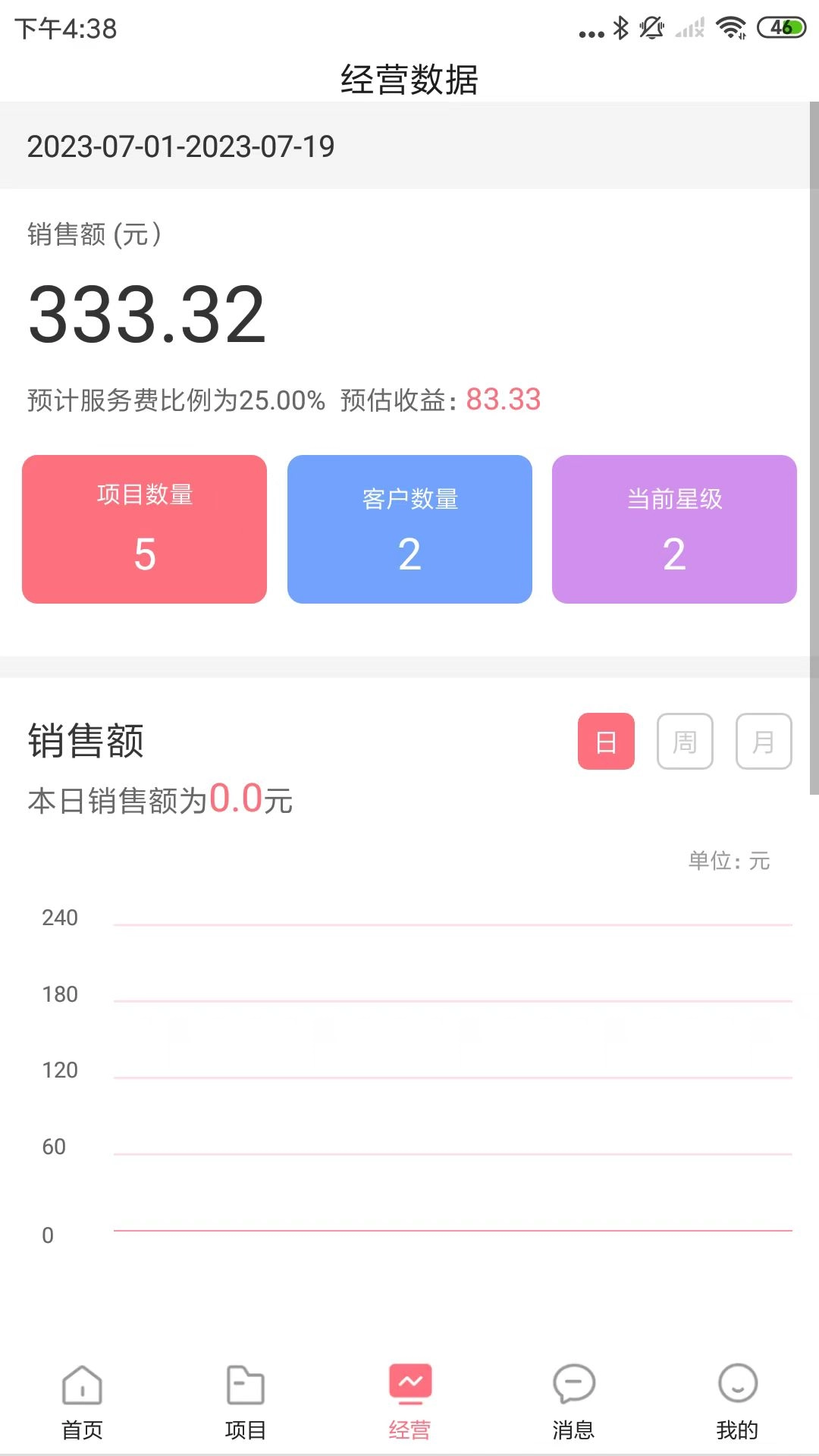
Task: Select the 日 daily view tab
Action: 605,742
